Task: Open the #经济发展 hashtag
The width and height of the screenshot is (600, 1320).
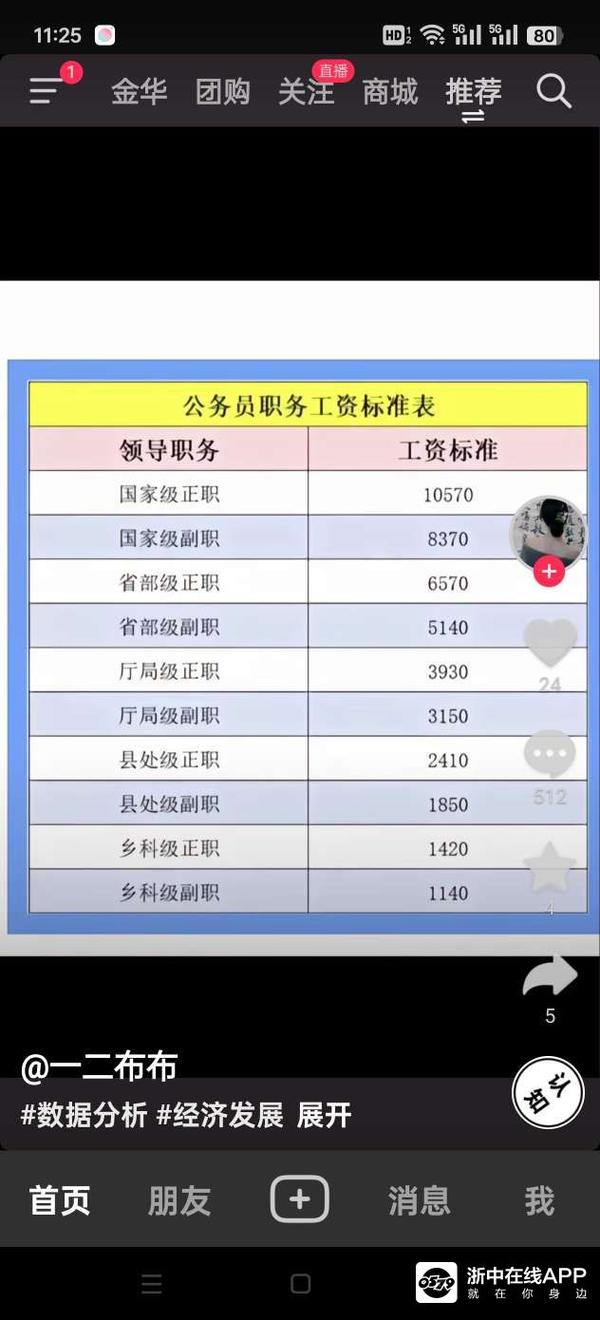Action: click(x=219, y=1115)
